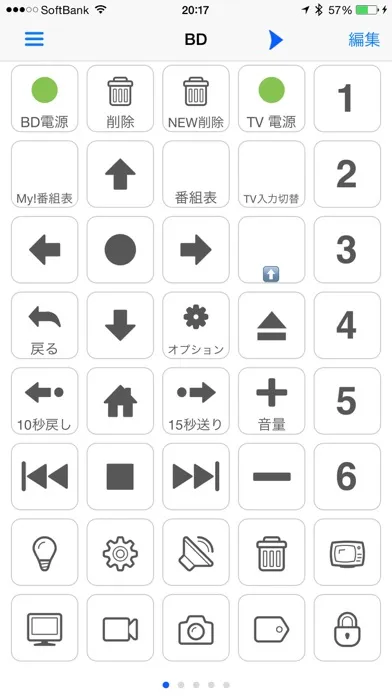Tap the NEW削除 button
Image resolution: width=392 pixels, height=696 pixels.
point(196,99)
